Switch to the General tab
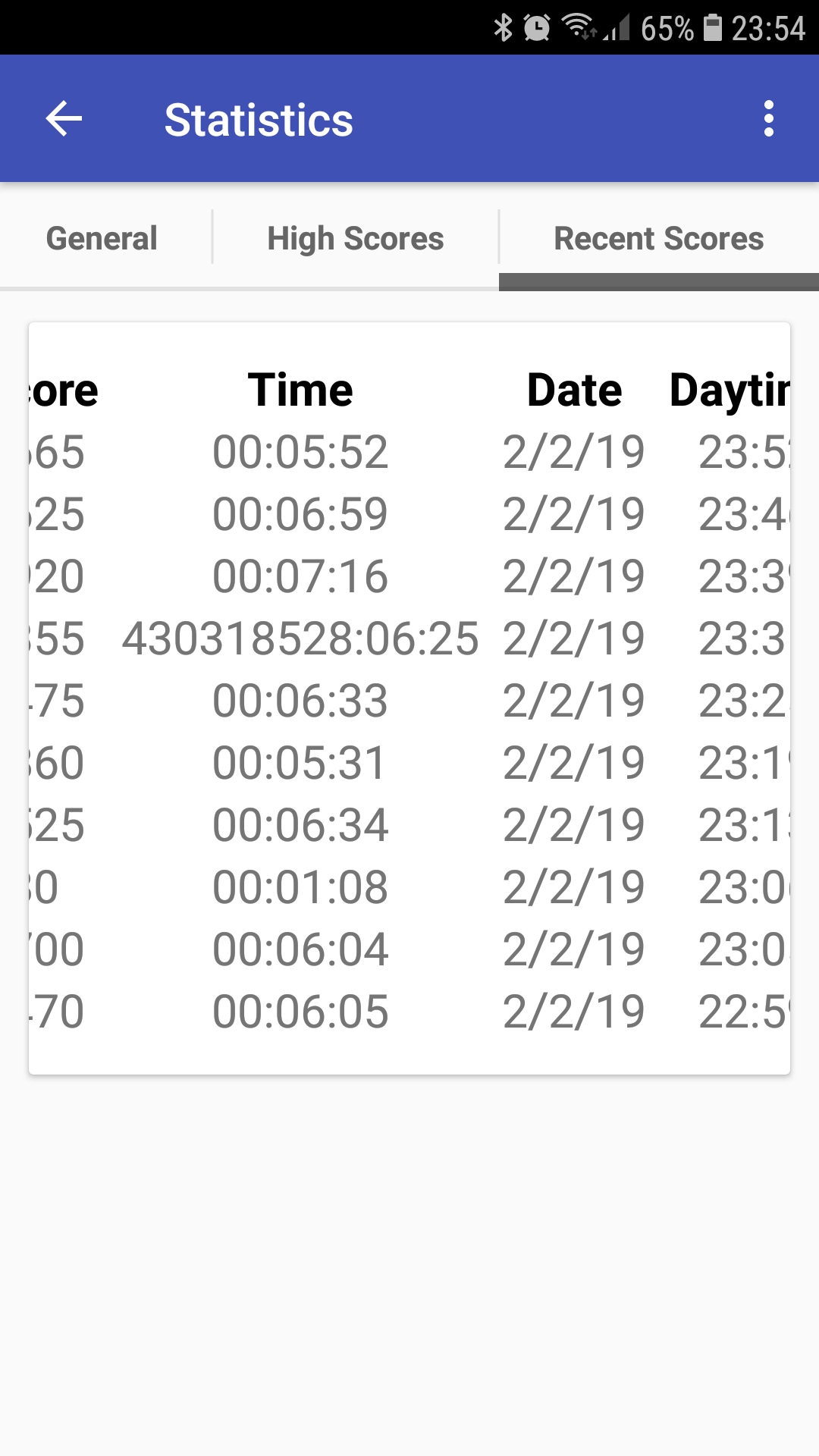Screen dimensions: 819x1456 tap(102, 239)
